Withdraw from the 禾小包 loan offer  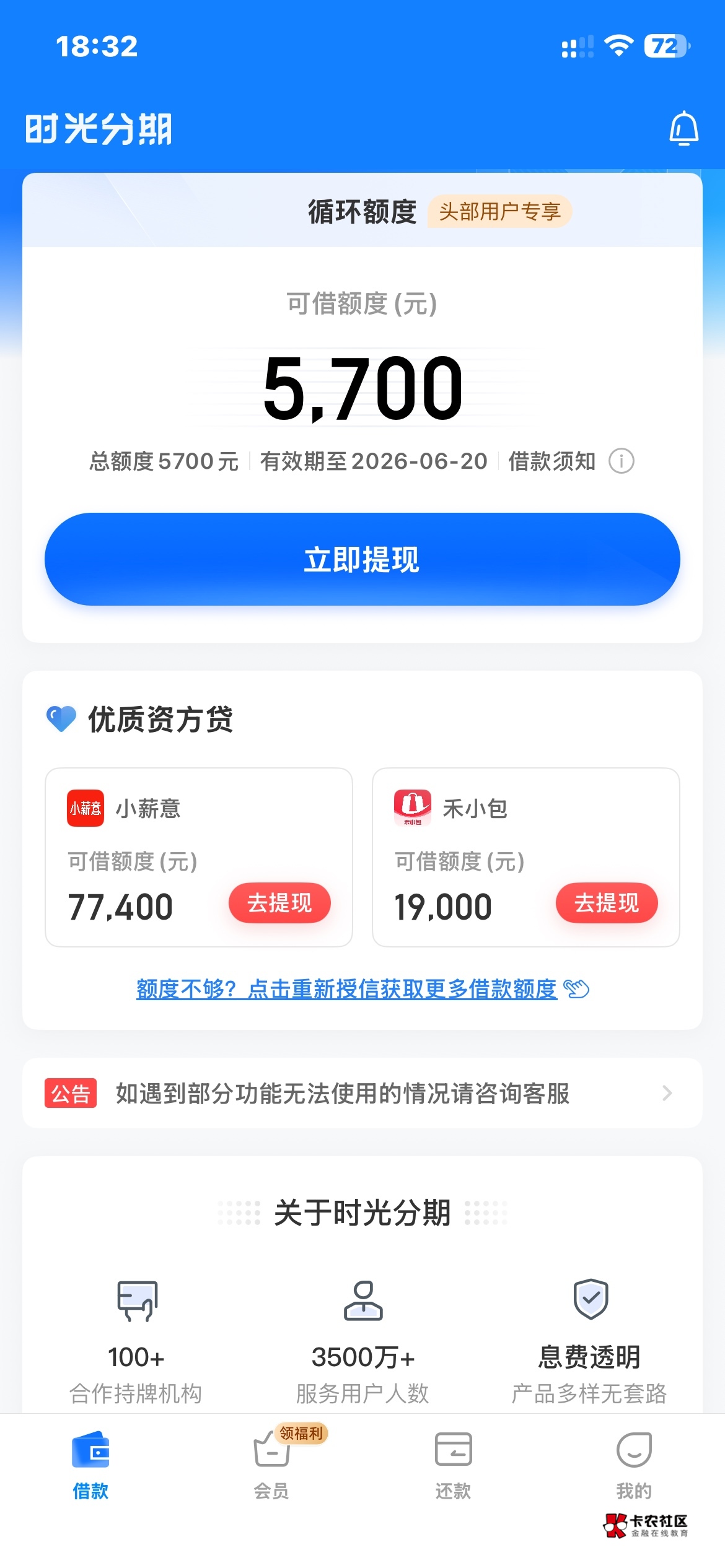[606, 903]
